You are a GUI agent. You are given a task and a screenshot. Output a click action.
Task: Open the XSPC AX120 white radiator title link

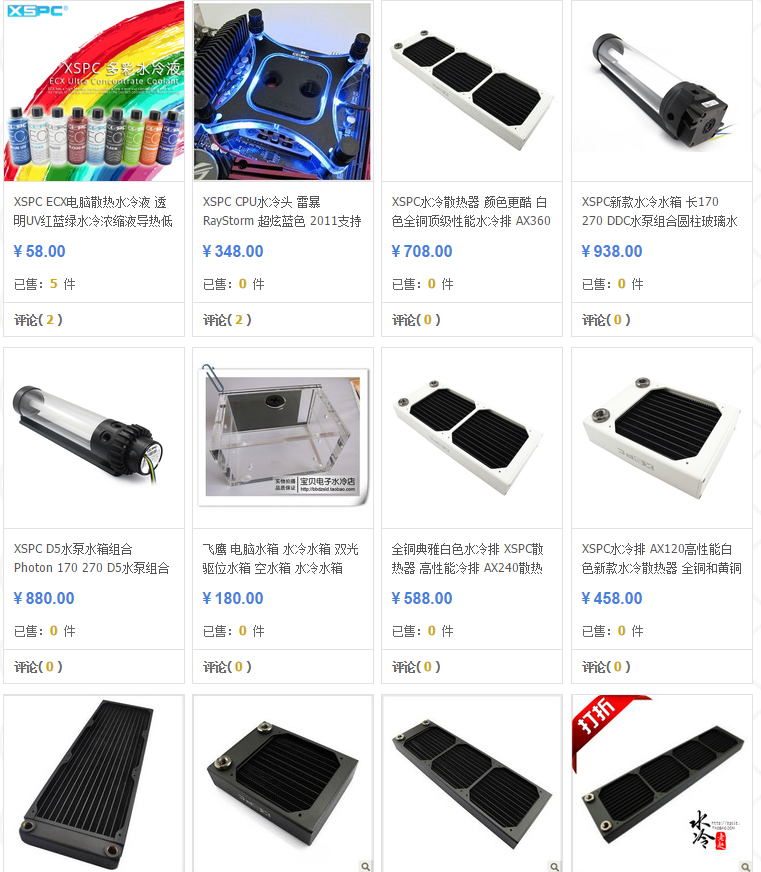point(661,558)
